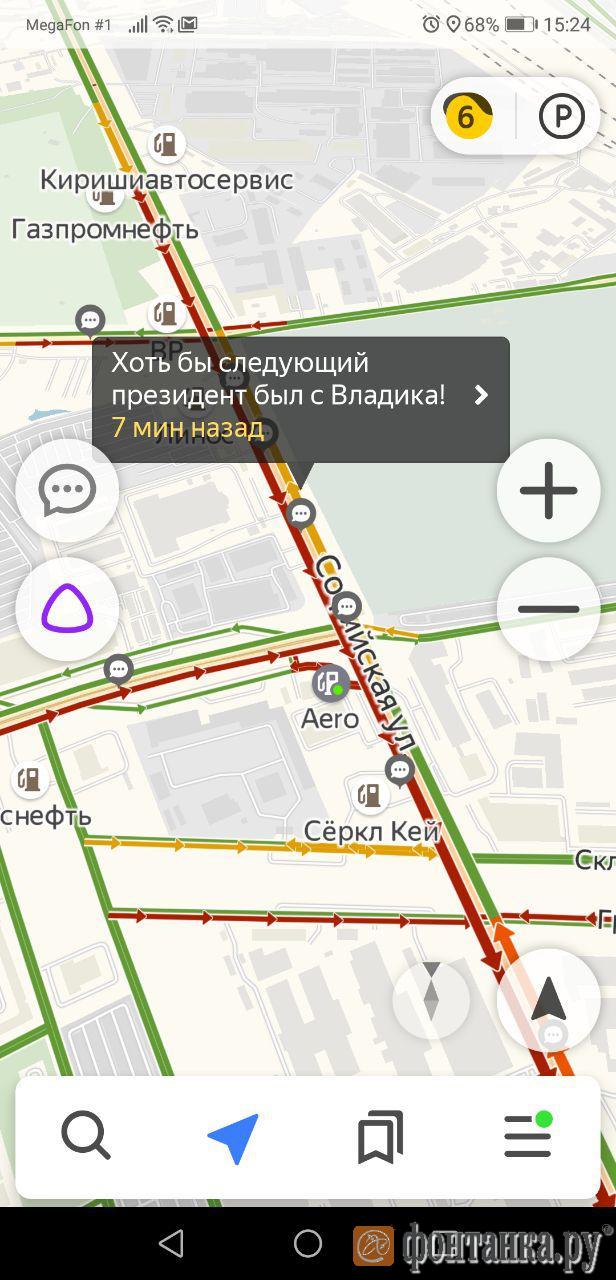The image size is (616, 1280).
Task: Open saved bookmarks
Action: [380, 1137]
